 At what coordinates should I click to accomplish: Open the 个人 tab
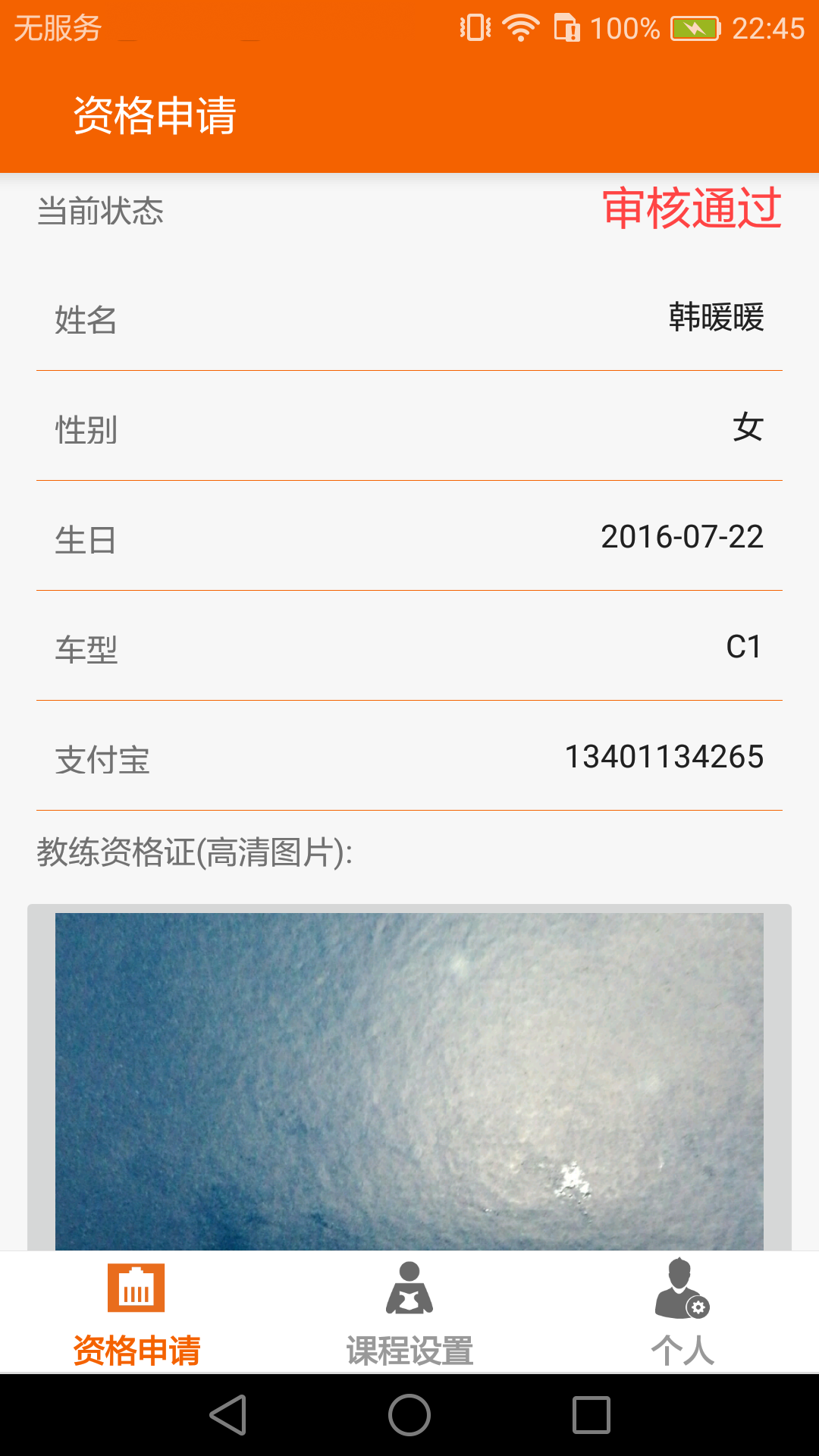[x=682, y=1313]
